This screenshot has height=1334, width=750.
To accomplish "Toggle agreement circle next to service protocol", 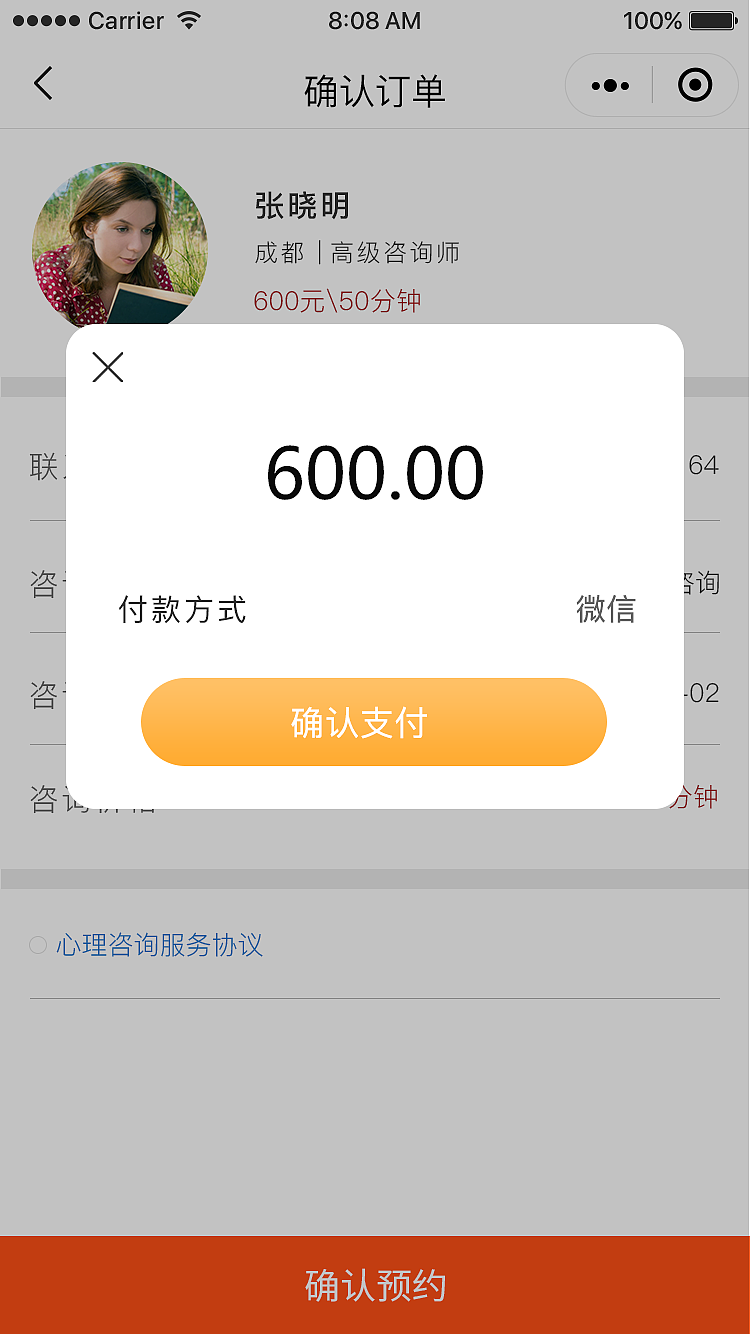I will 37,945.
